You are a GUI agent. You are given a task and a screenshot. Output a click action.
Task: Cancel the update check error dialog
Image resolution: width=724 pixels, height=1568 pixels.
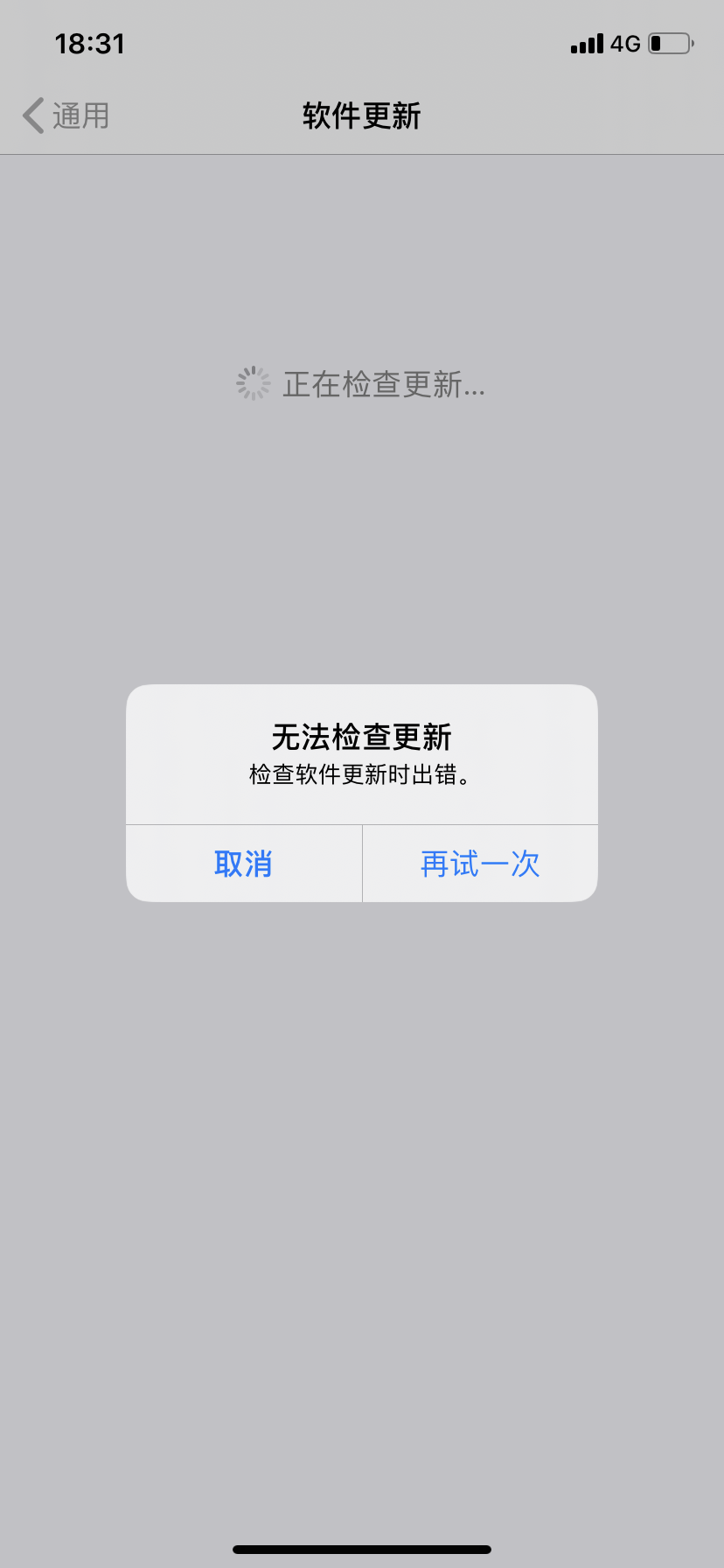[243, 864]
